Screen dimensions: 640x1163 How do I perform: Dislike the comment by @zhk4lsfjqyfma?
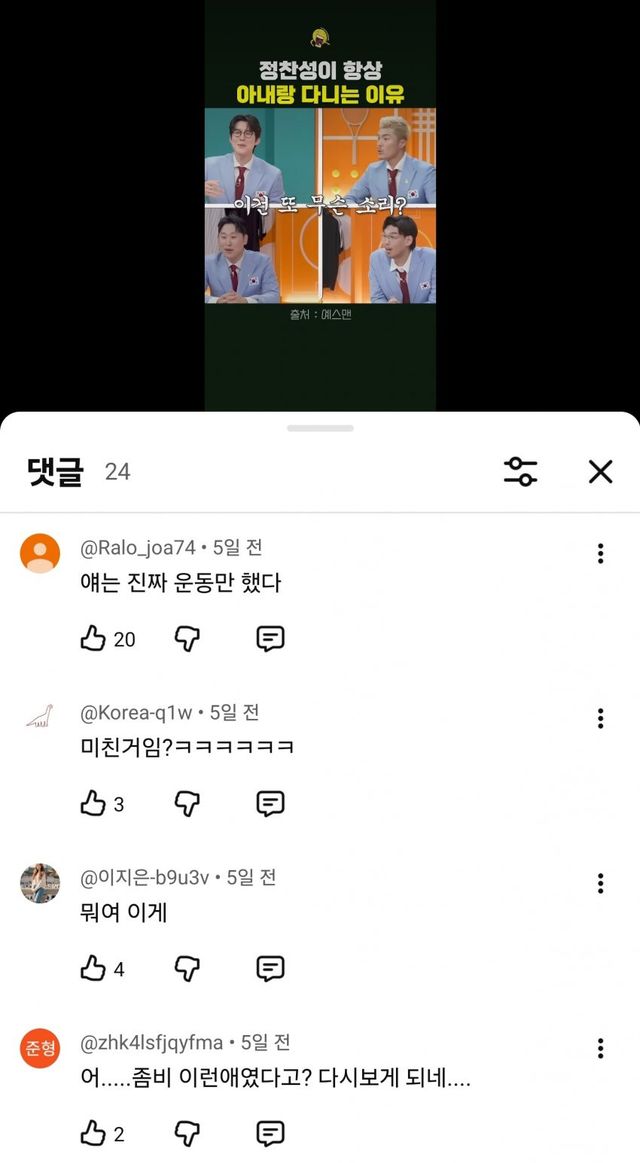[x=187, y=1133]
